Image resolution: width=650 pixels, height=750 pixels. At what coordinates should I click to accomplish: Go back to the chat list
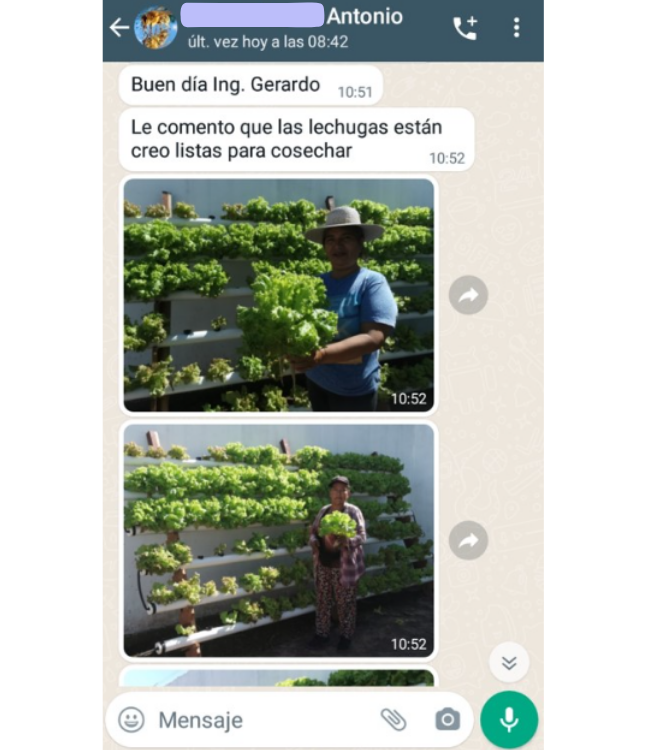point(119,27)
